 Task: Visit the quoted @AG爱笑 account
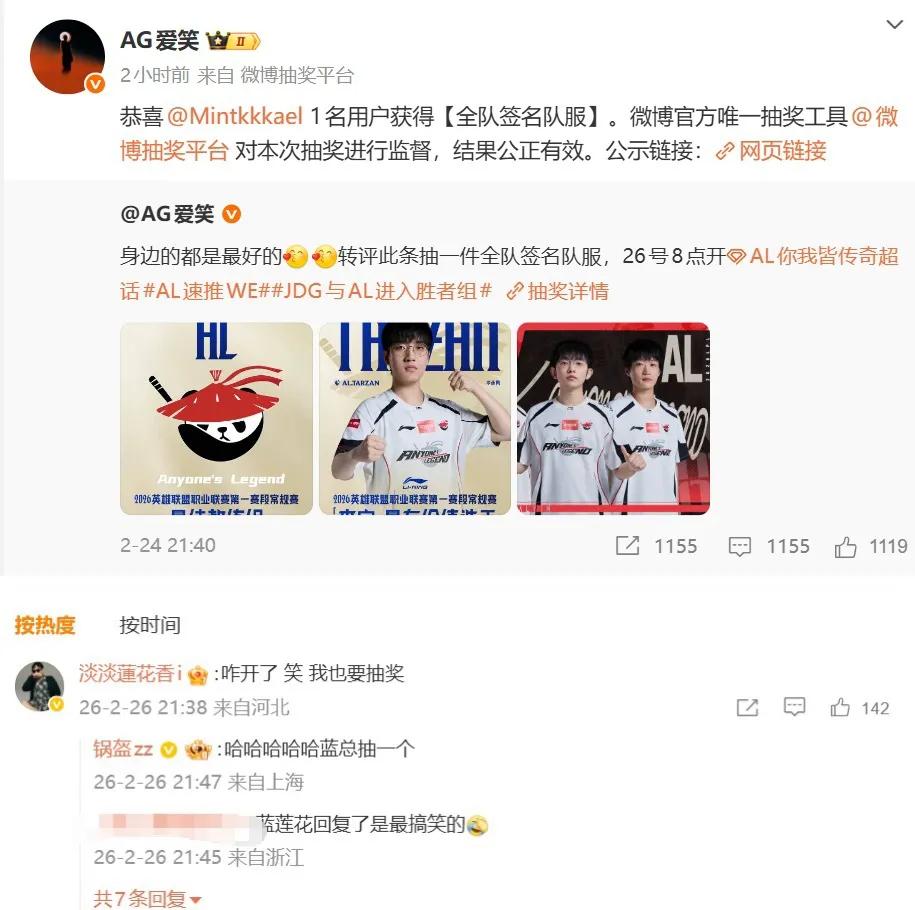point(167,214)
